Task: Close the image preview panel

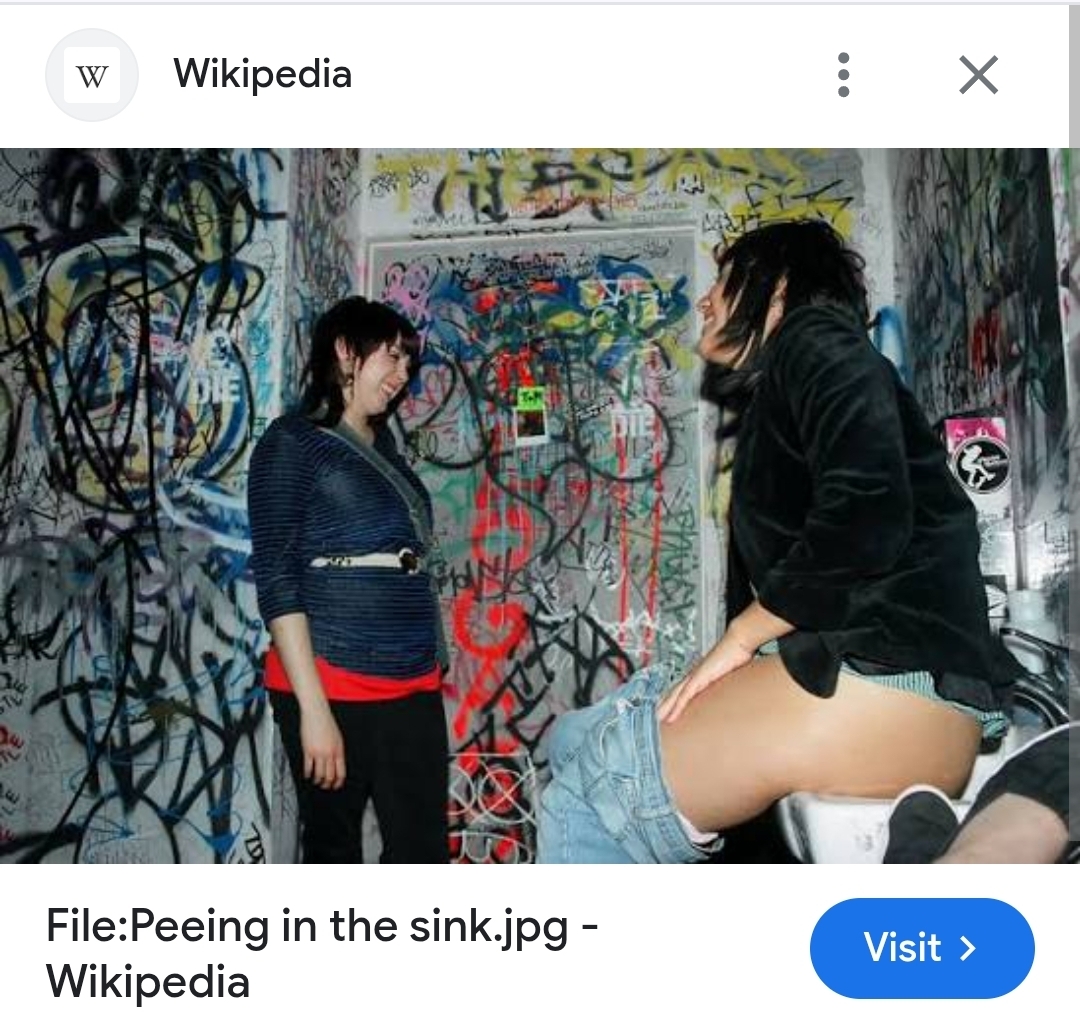Action: coord(978,74)
